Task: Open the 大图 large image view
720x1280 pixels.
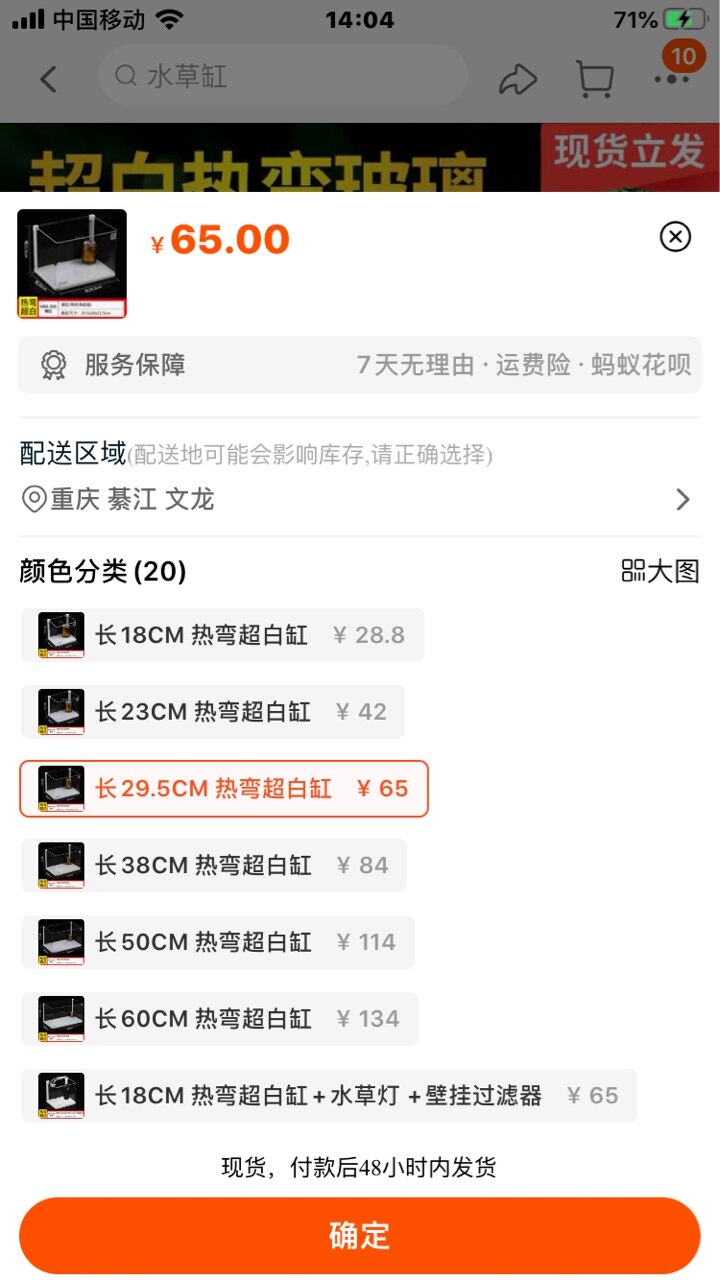Action: (660, 571)
